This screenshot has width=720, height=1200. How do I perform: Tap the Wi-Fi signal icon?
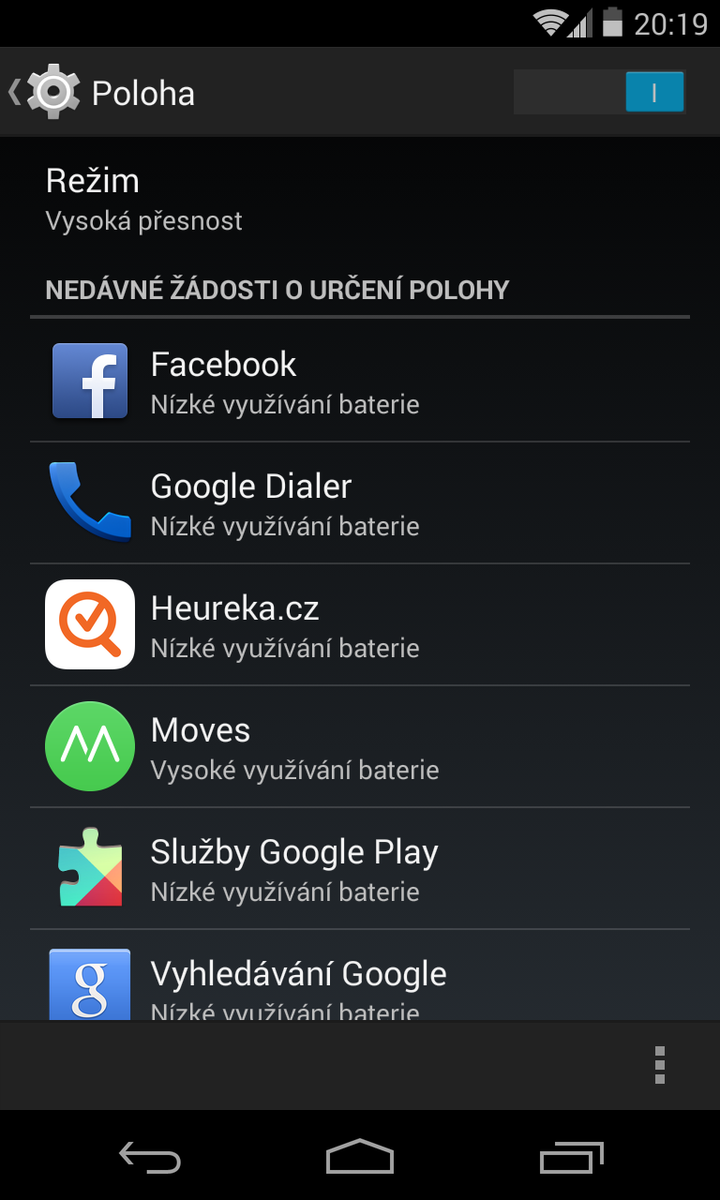coord(548,22)
